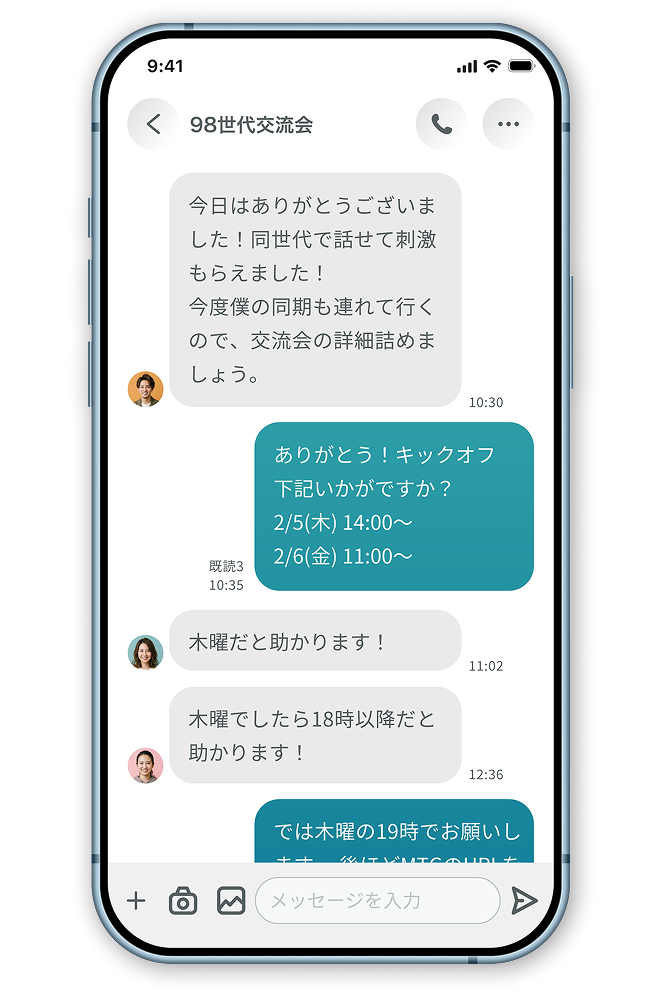Image resolution: width=667 pixels, height=994 pixels.
Task: Open the plus attachment menu
Action: coord(136,901)
